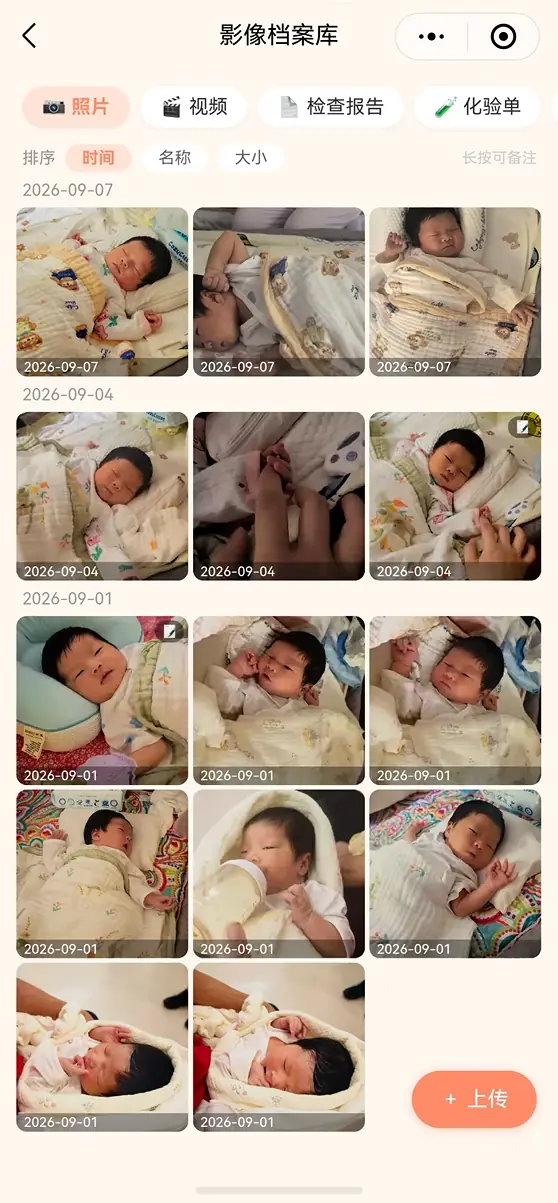
Task: Open the 检查报告 tab
Action: (331, 107)
